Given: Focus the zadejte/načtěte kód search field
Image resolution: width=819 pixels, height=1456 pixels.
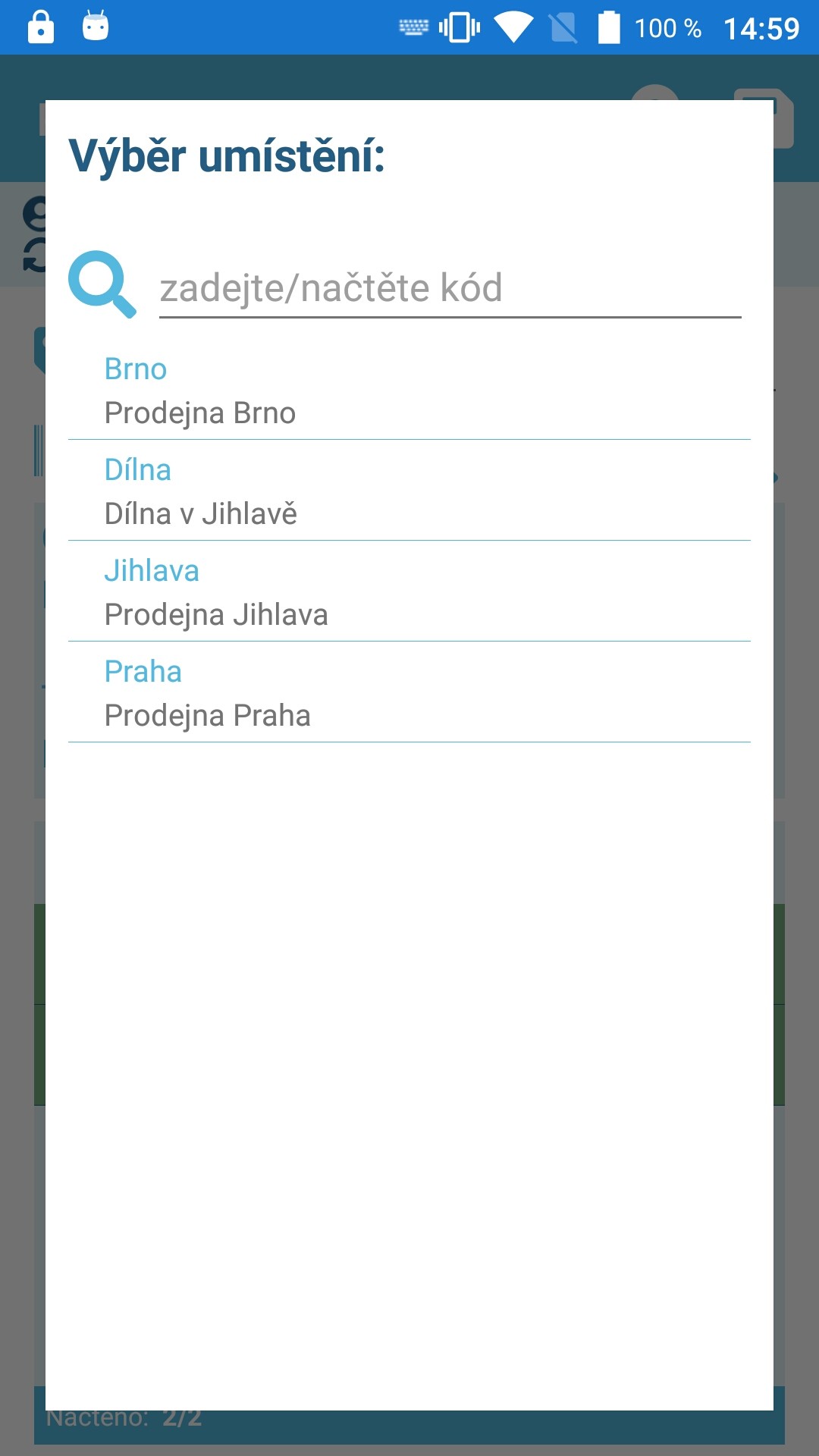Looking at the screenshot, I should coord(449,288).
